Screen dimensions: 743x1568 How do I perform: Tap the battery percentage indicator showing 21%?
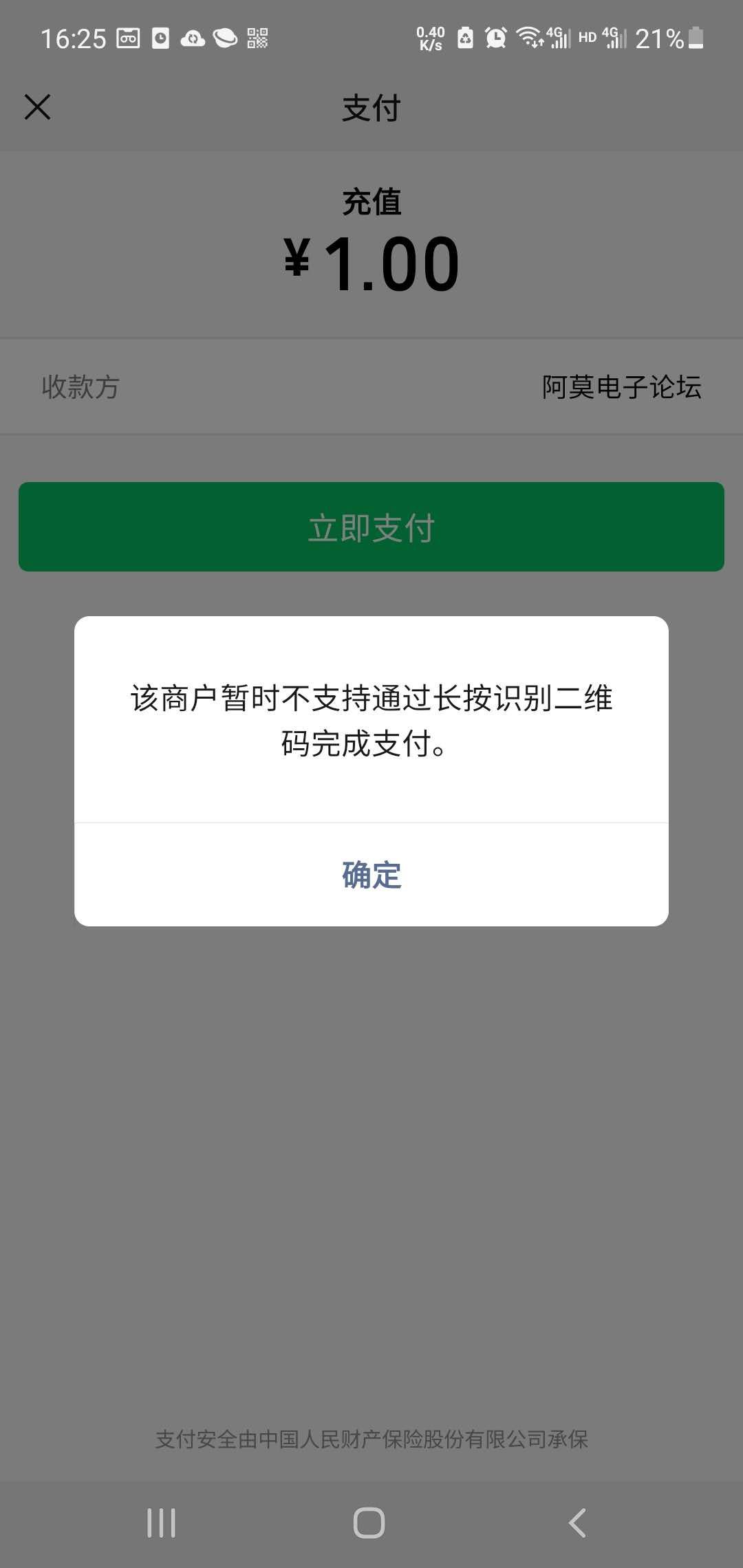(x=658, y=38)
